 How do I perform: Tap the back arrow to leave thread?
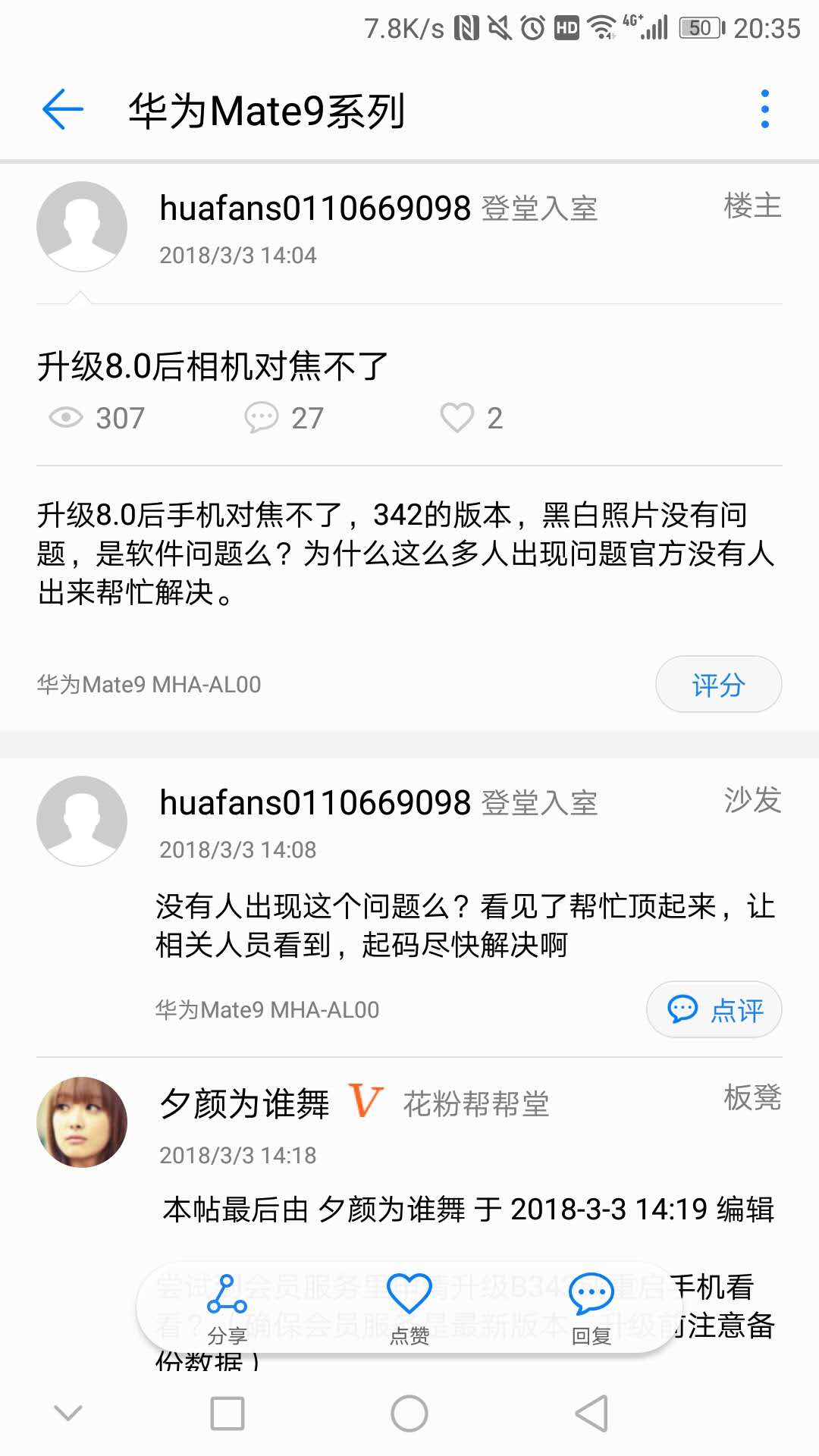tap(63, 108)
